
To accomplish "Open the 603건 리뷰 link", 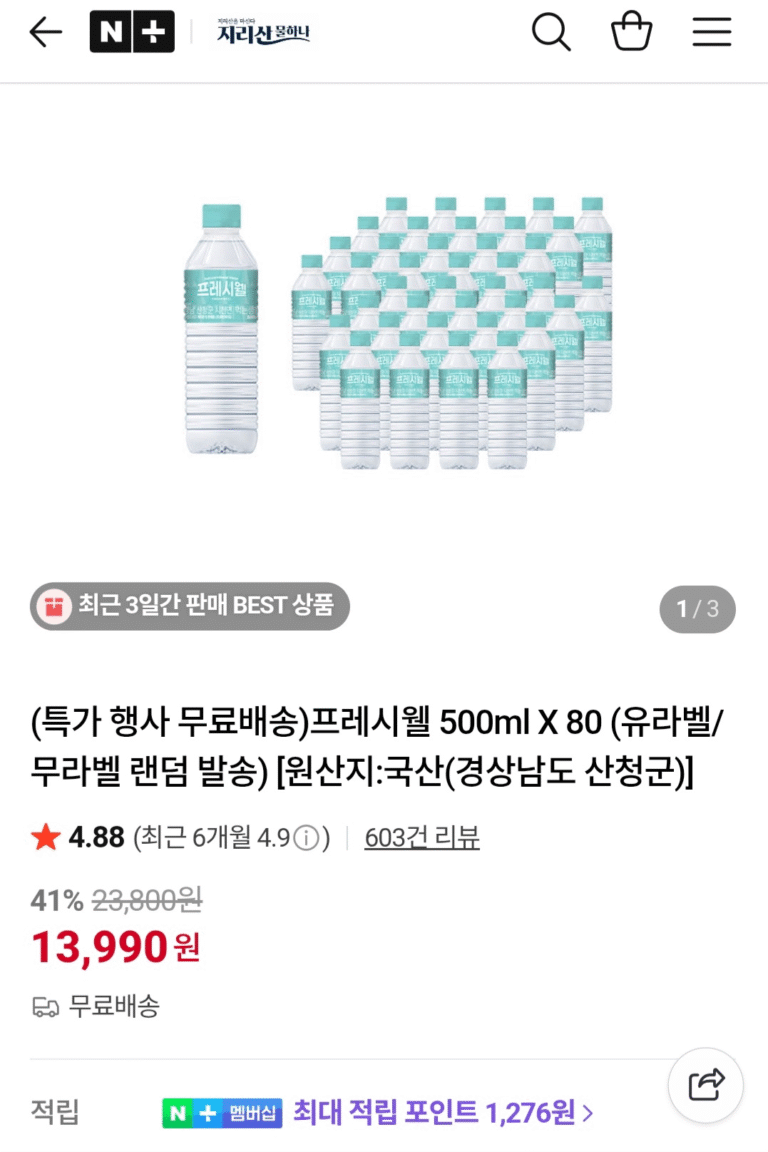I will 422,837.
